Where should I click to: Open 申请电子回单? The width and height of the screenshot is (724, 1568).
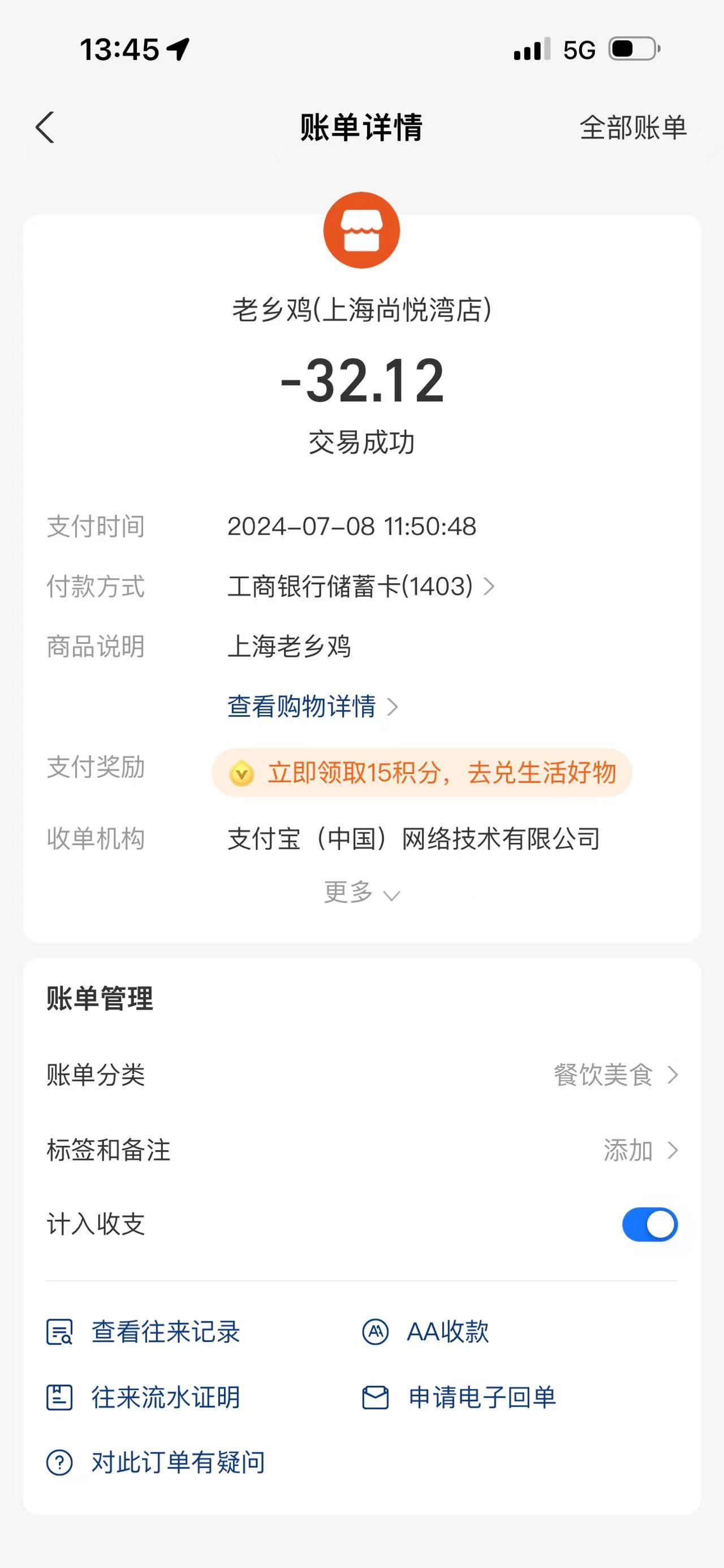click(459, 1397)
